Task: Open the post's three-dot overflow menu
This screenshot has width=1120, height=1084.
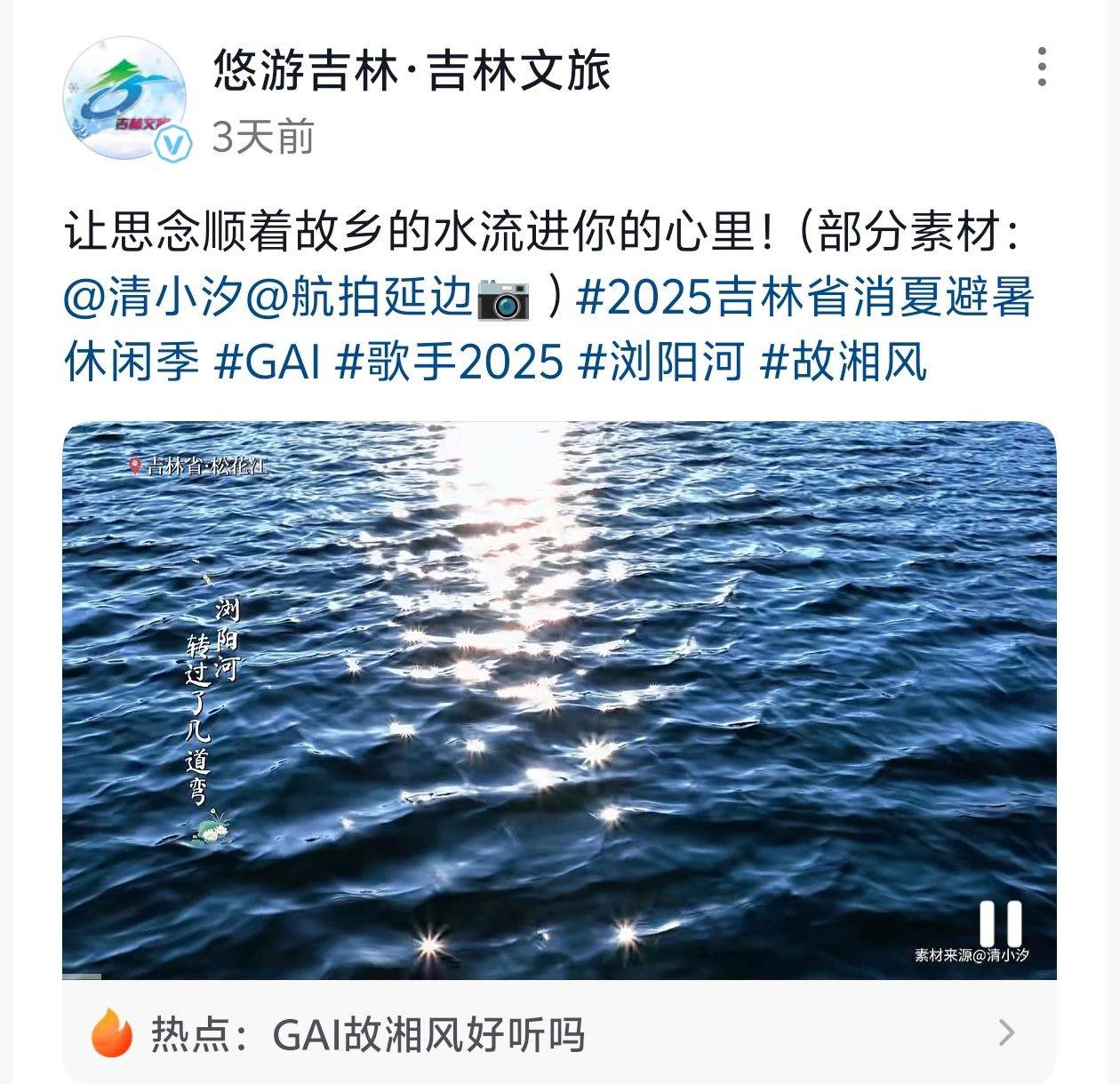Action: (x=1042, y=68)
